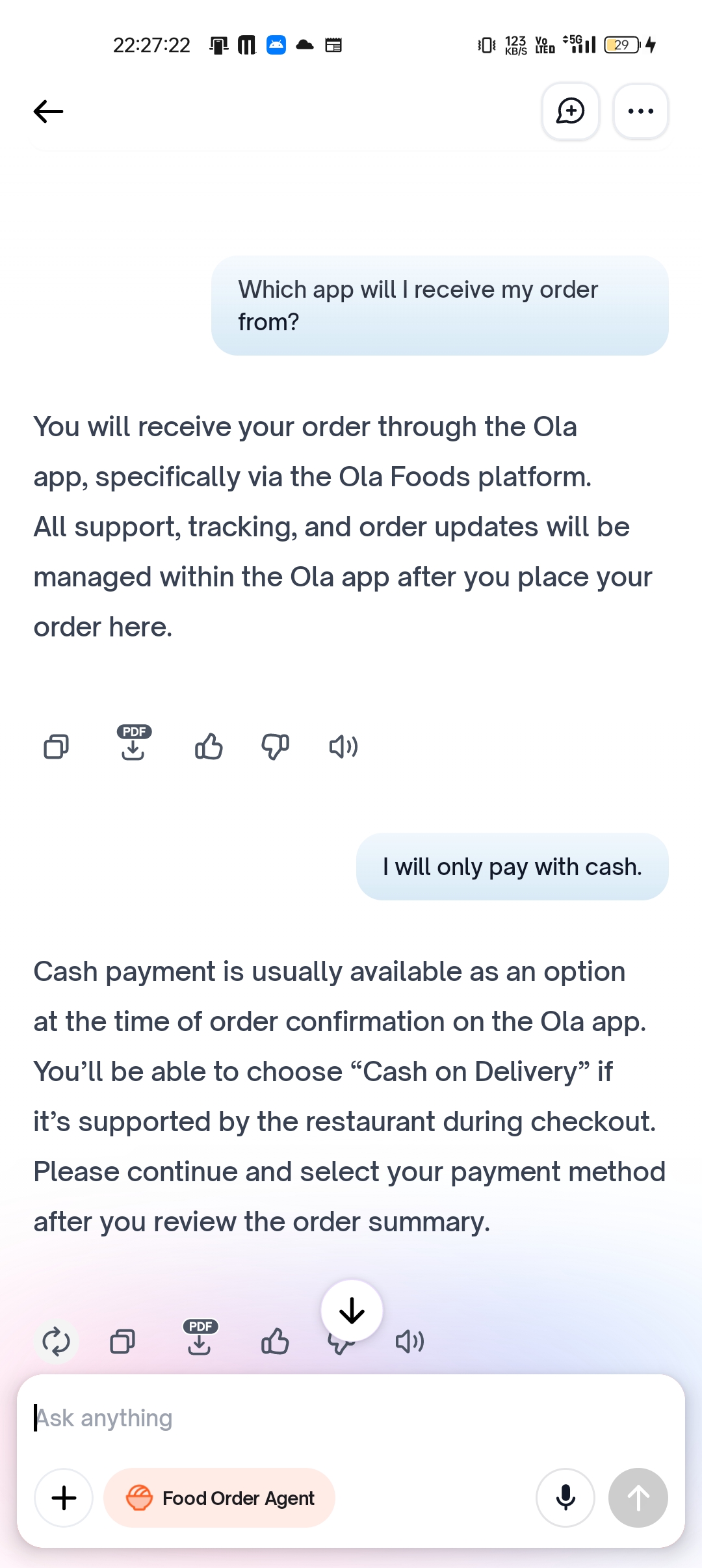The image size is (702, 1568).
Task: Start voice input with the microphone
Action: point(565,1498)
